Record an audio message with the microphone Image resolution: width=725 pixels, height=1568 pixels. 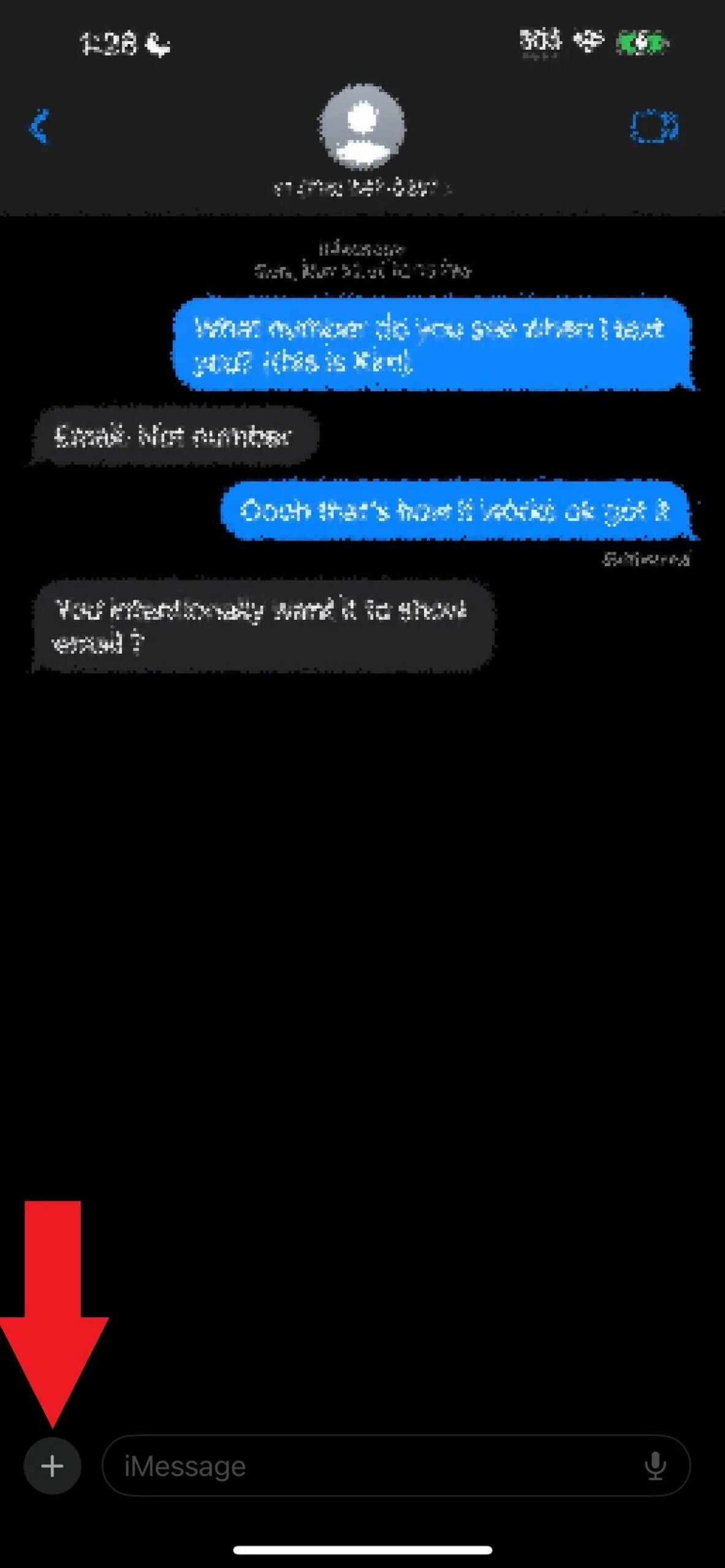655,1466
